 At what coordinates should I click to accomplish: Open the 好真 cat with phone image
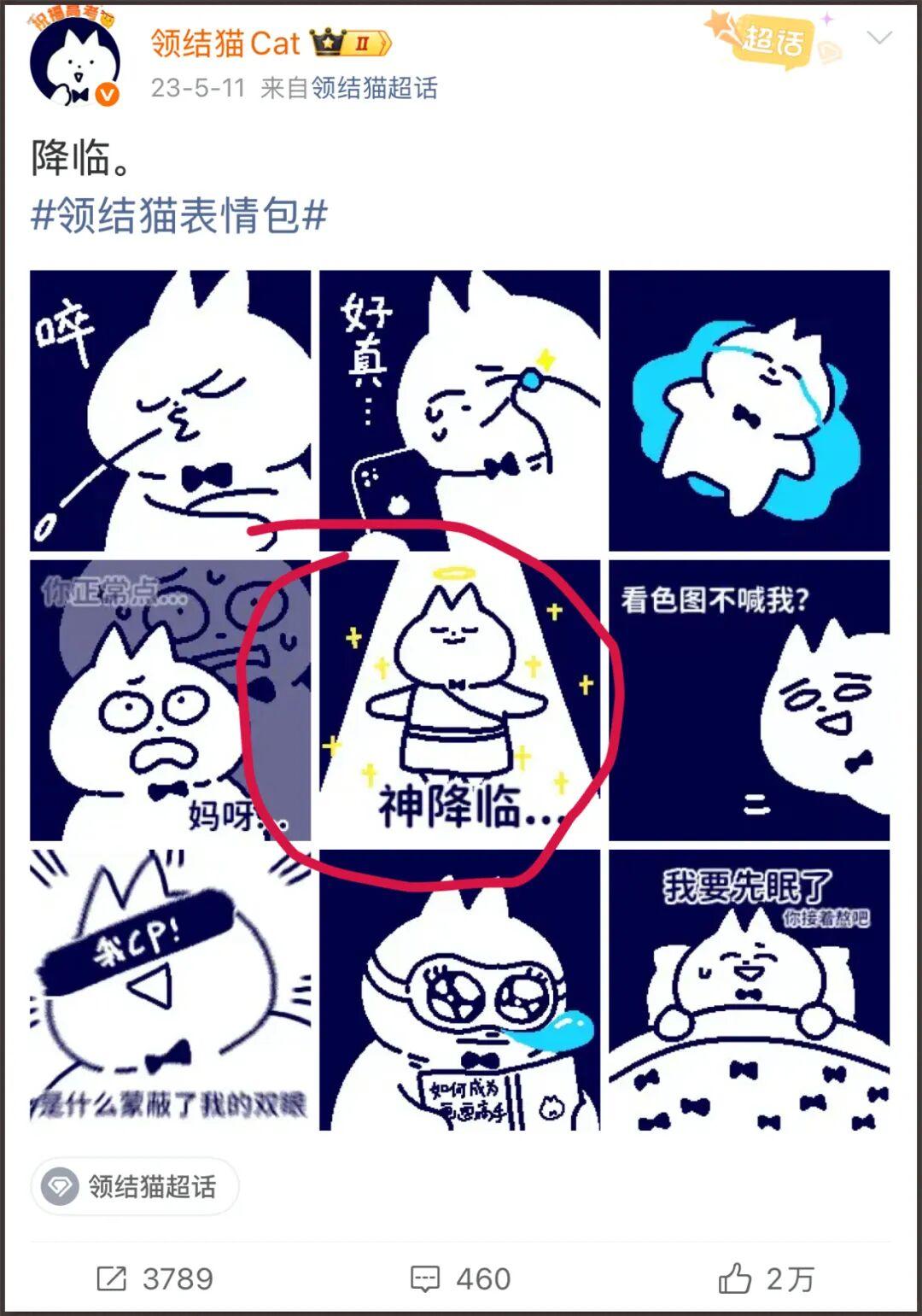pyautogui.click(x=459, y=410)
